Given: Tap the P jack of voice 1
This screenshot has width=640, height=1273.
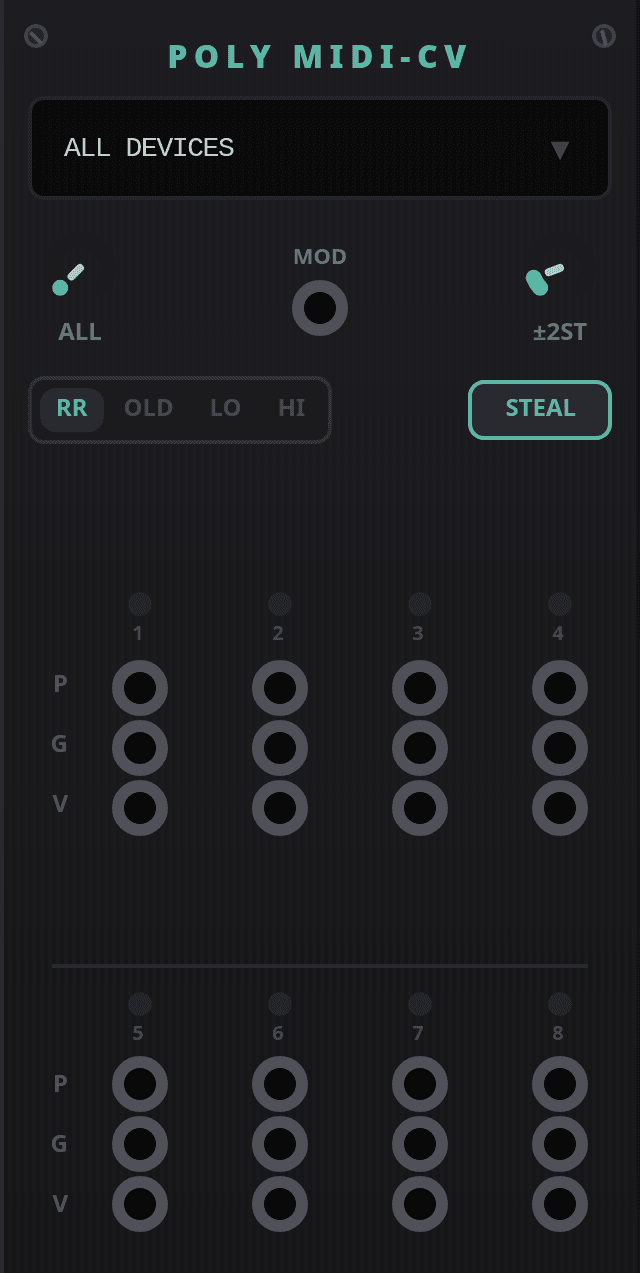Looking at the screenshot, I should click(140, 688).
